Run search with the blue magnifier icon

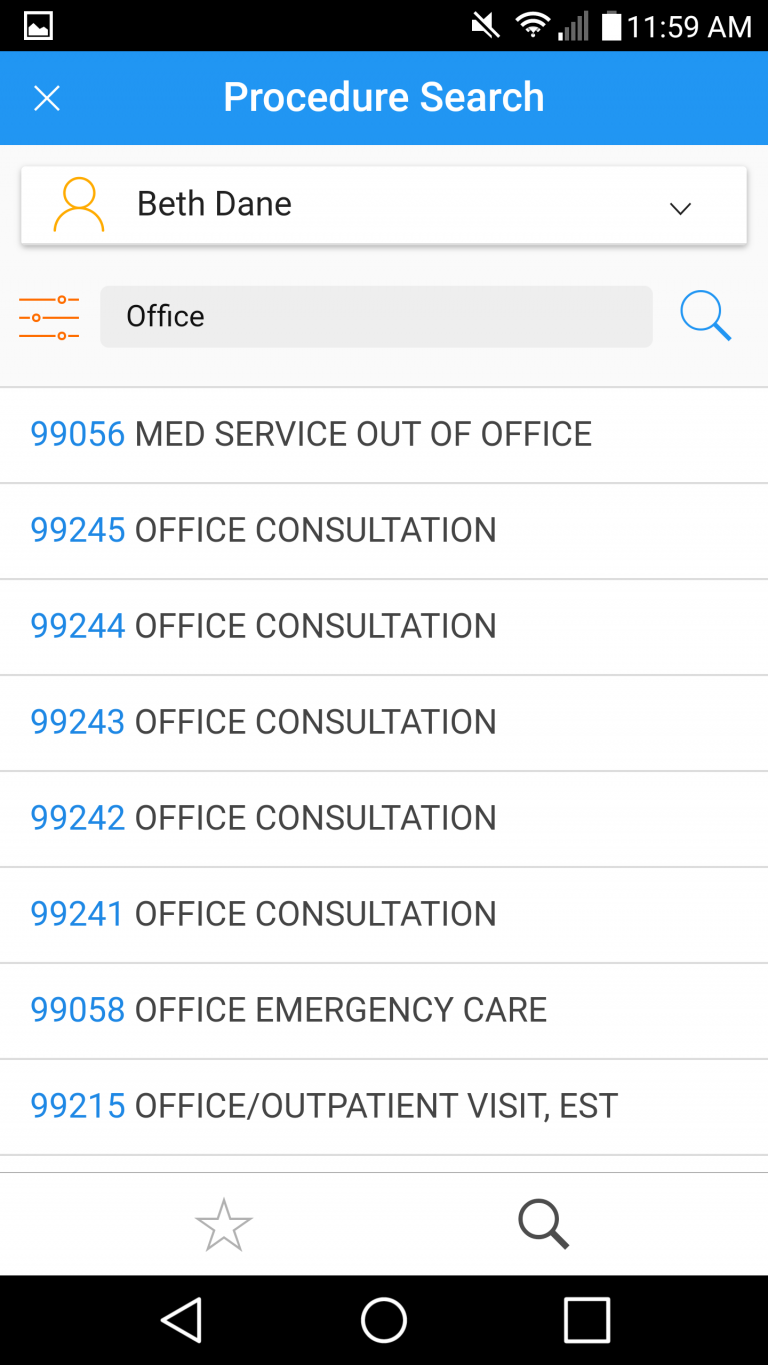coord(706,316)
